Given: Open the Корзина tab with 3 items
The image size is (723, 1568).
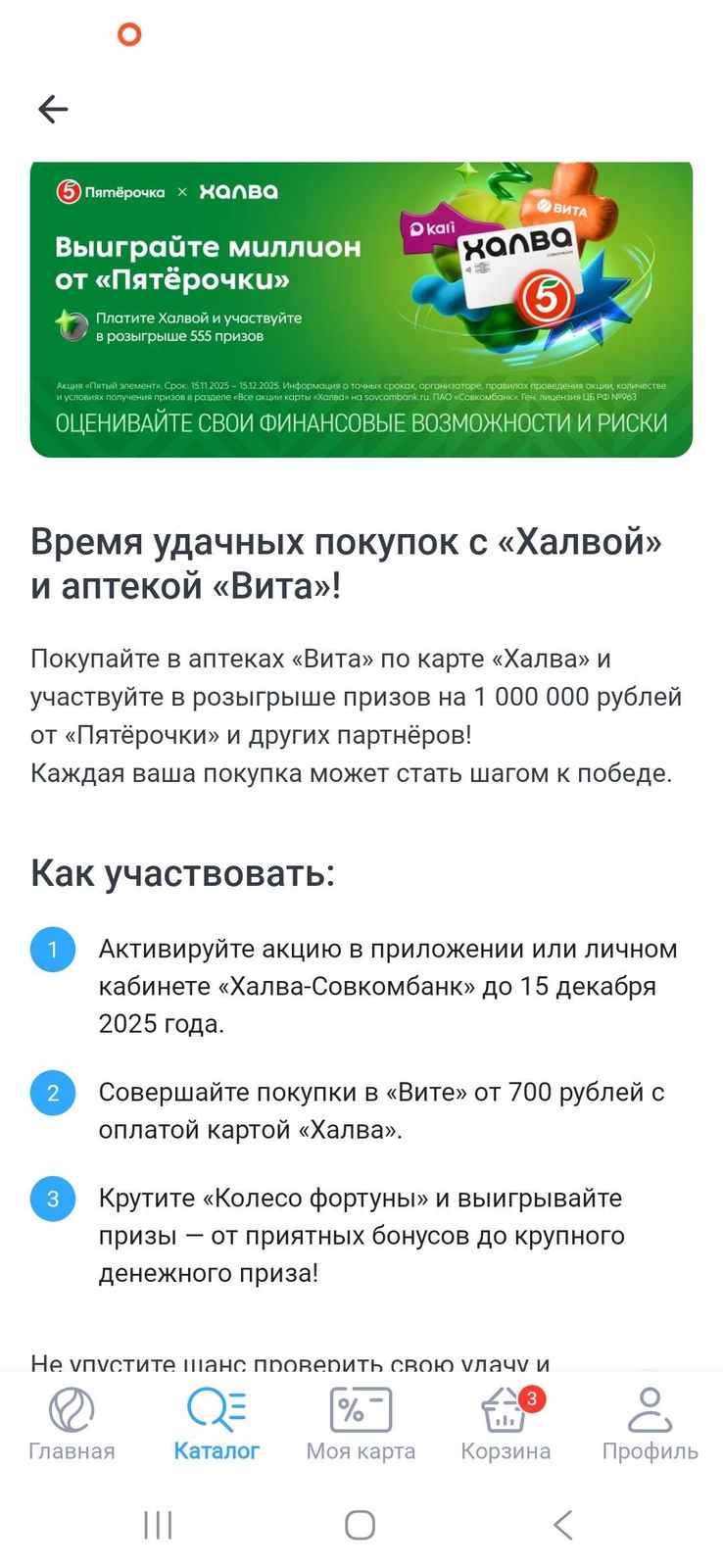Looking at the screenshot, I should pos(506,1424).
